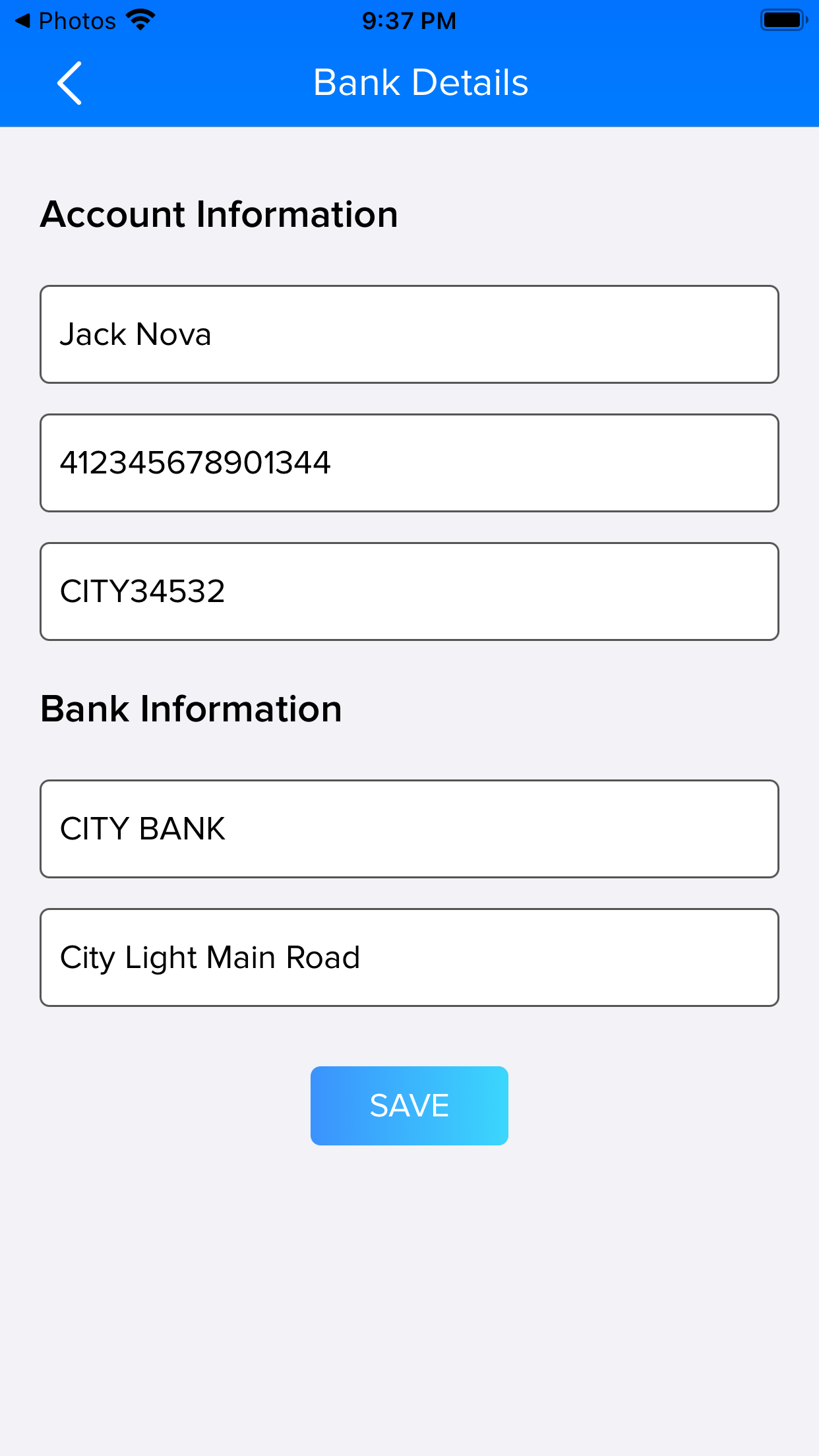Edit the bank name field CITY BANK
819x1456 pixels.
click(409, 829)
